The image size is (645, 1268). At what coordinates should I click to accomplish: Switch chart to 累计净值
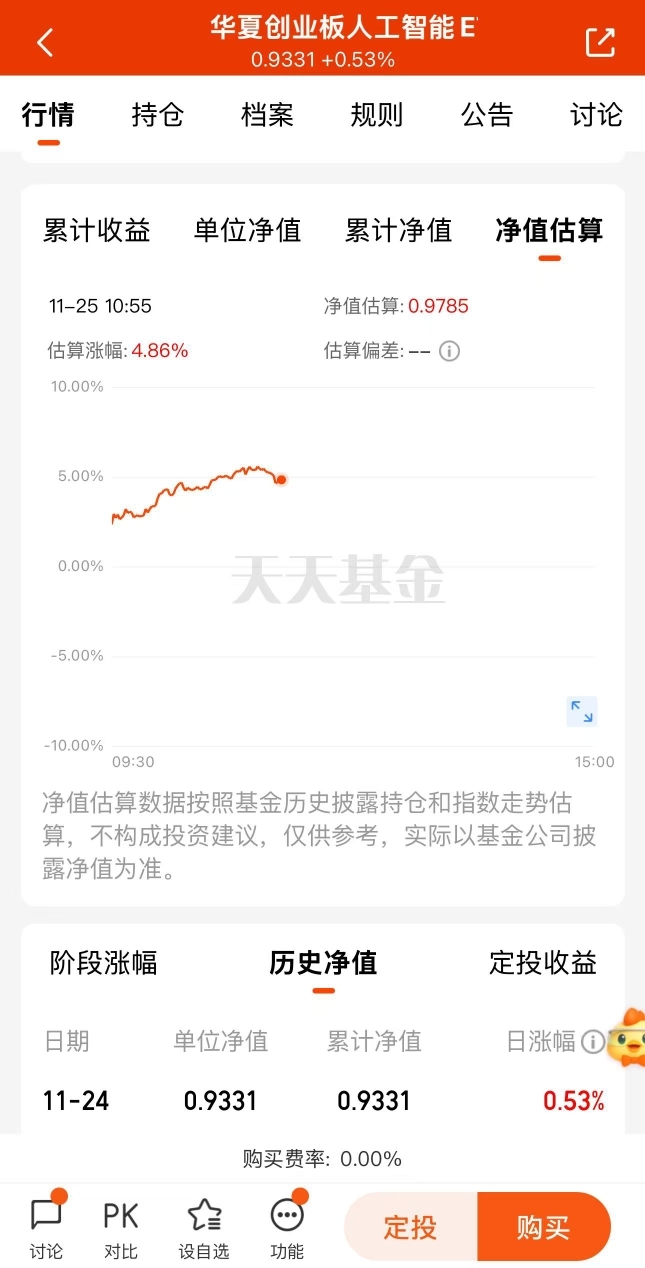tap(399, 231)
